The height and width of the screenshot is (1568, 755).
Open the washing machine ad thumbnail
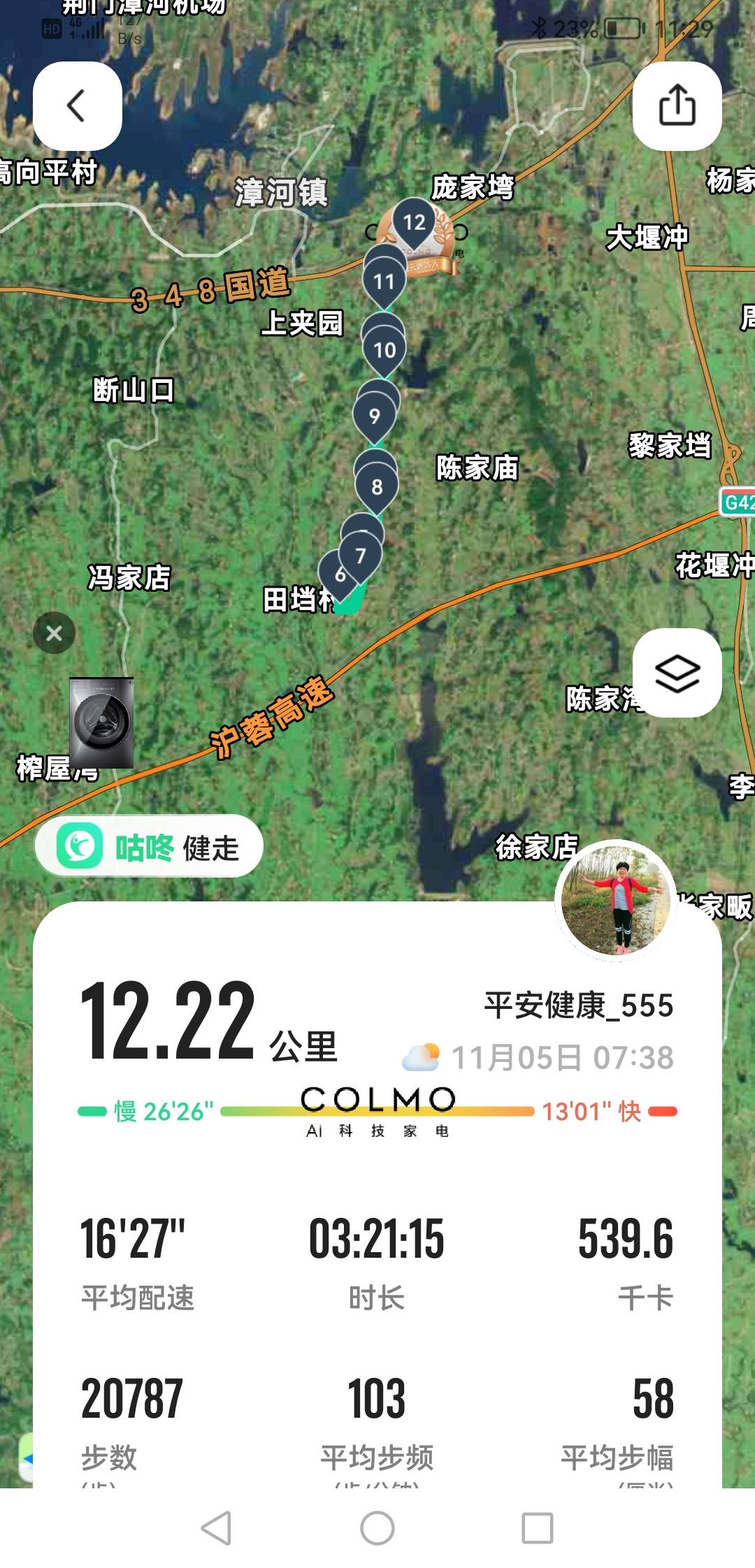point(101,723)
